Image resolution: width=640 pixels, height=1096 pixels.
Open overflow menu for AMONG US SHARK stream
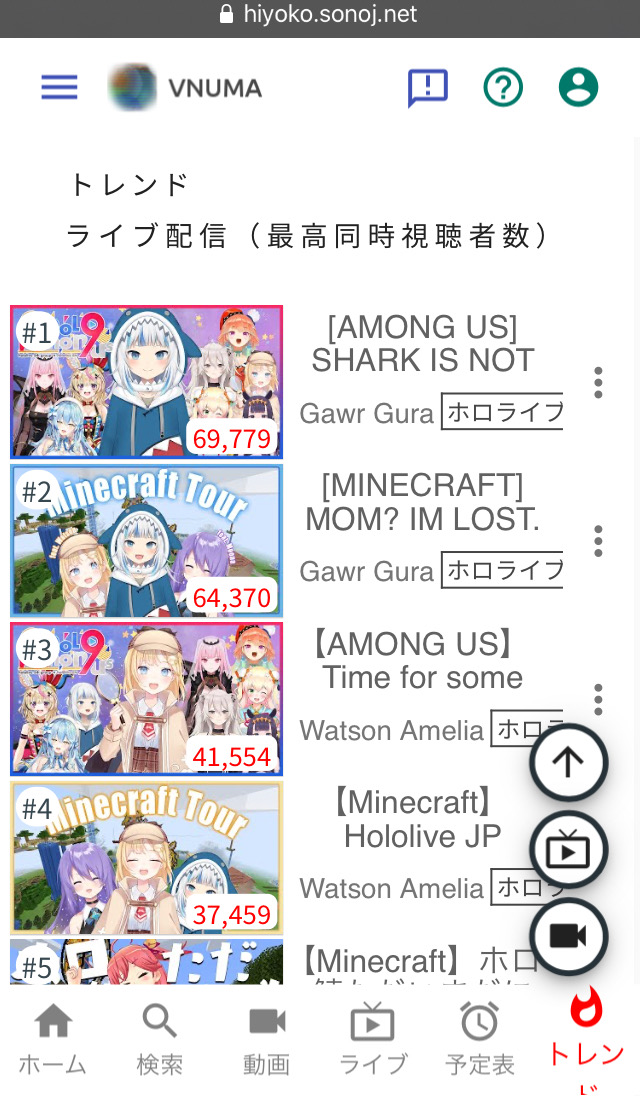(598, 382)
